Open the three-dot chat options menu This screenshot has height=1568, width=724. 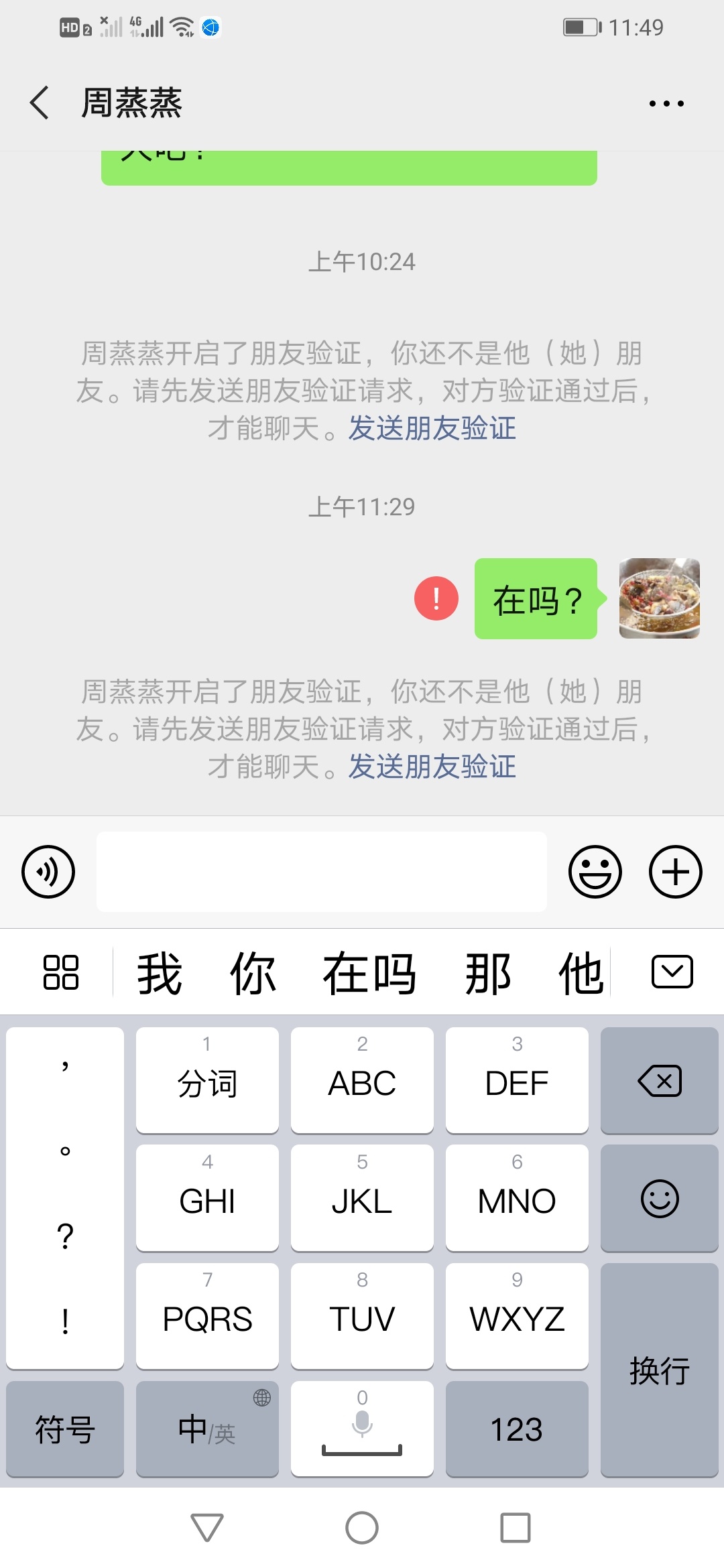(666, 103)
